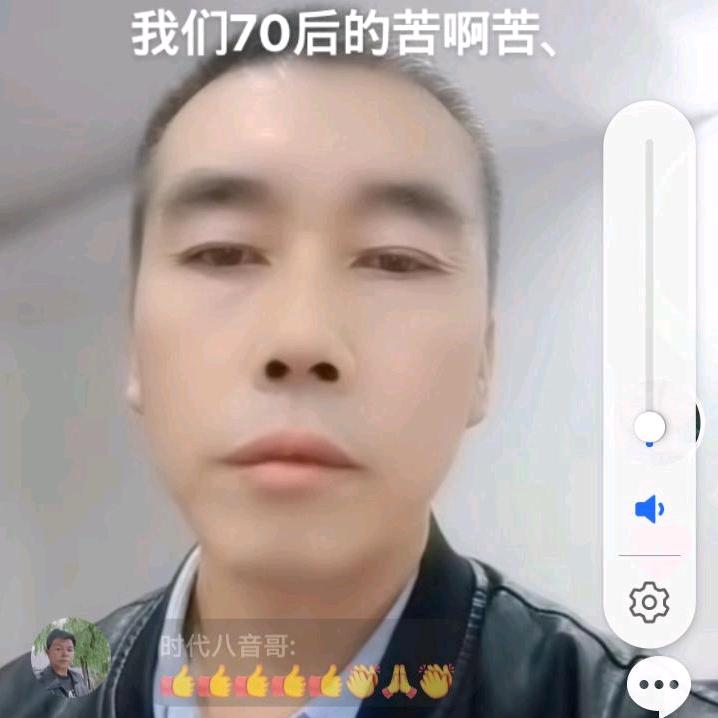
Task: Open the three-dot more options bubble
Action: tap(658, 686)
